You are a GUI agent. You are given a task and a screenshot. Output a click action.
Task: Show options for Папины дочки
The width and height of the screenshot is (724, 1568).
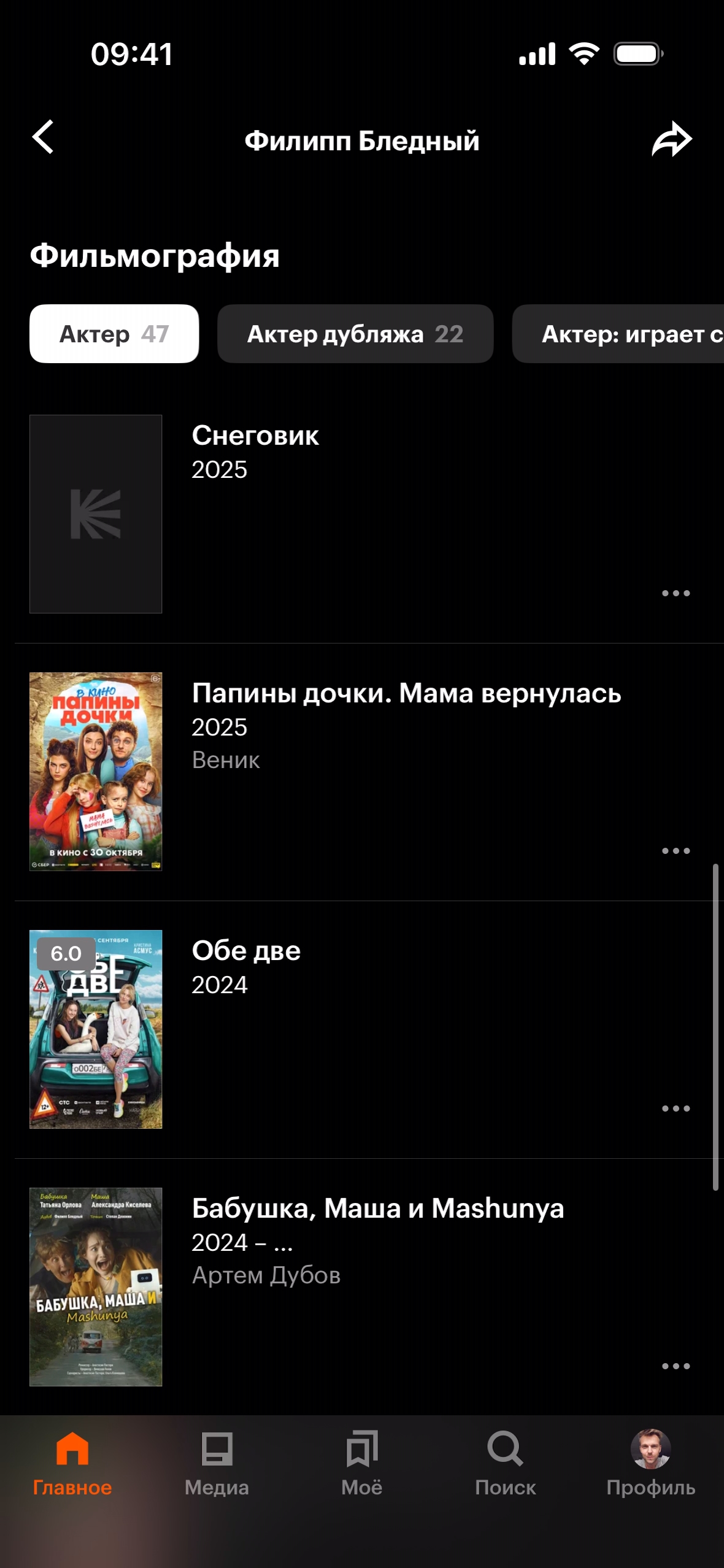pyautogui.click(x=676, y=851)
